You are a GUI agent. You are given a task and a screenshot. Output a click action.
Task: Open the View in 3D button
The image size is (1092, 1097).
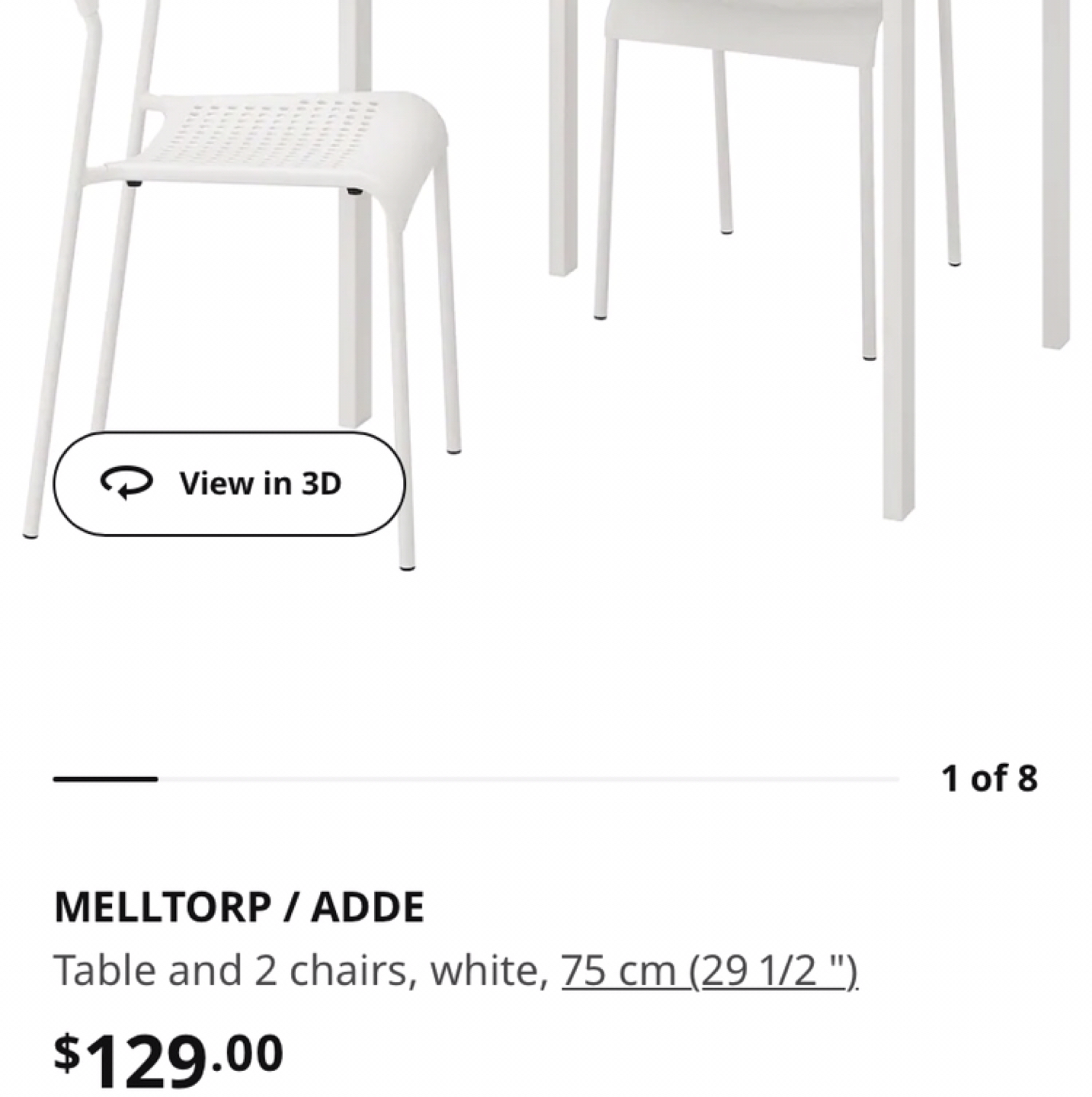(229, 483)
